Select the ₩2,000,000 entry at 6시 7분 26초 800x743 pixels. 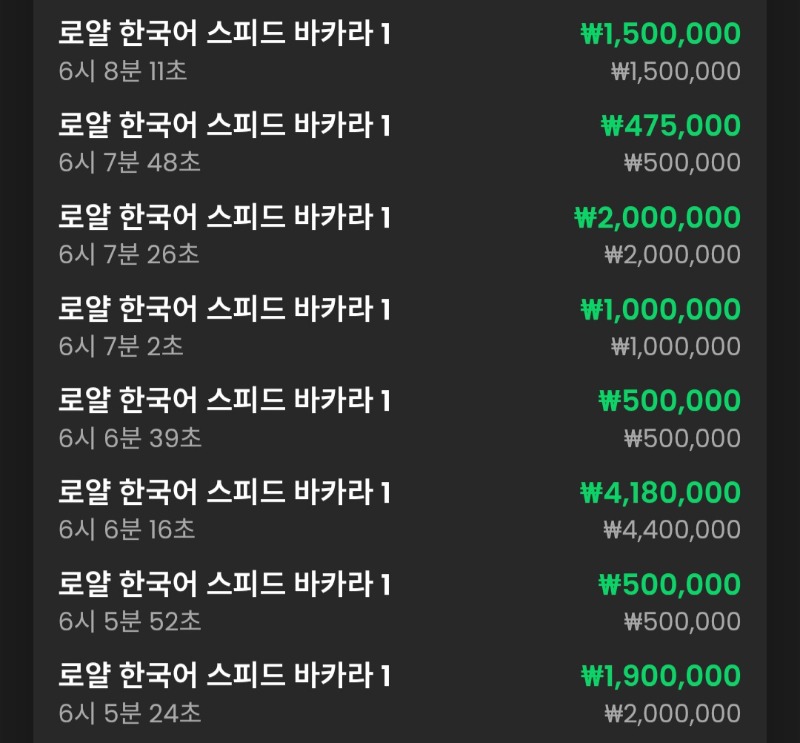pos(400,235)
